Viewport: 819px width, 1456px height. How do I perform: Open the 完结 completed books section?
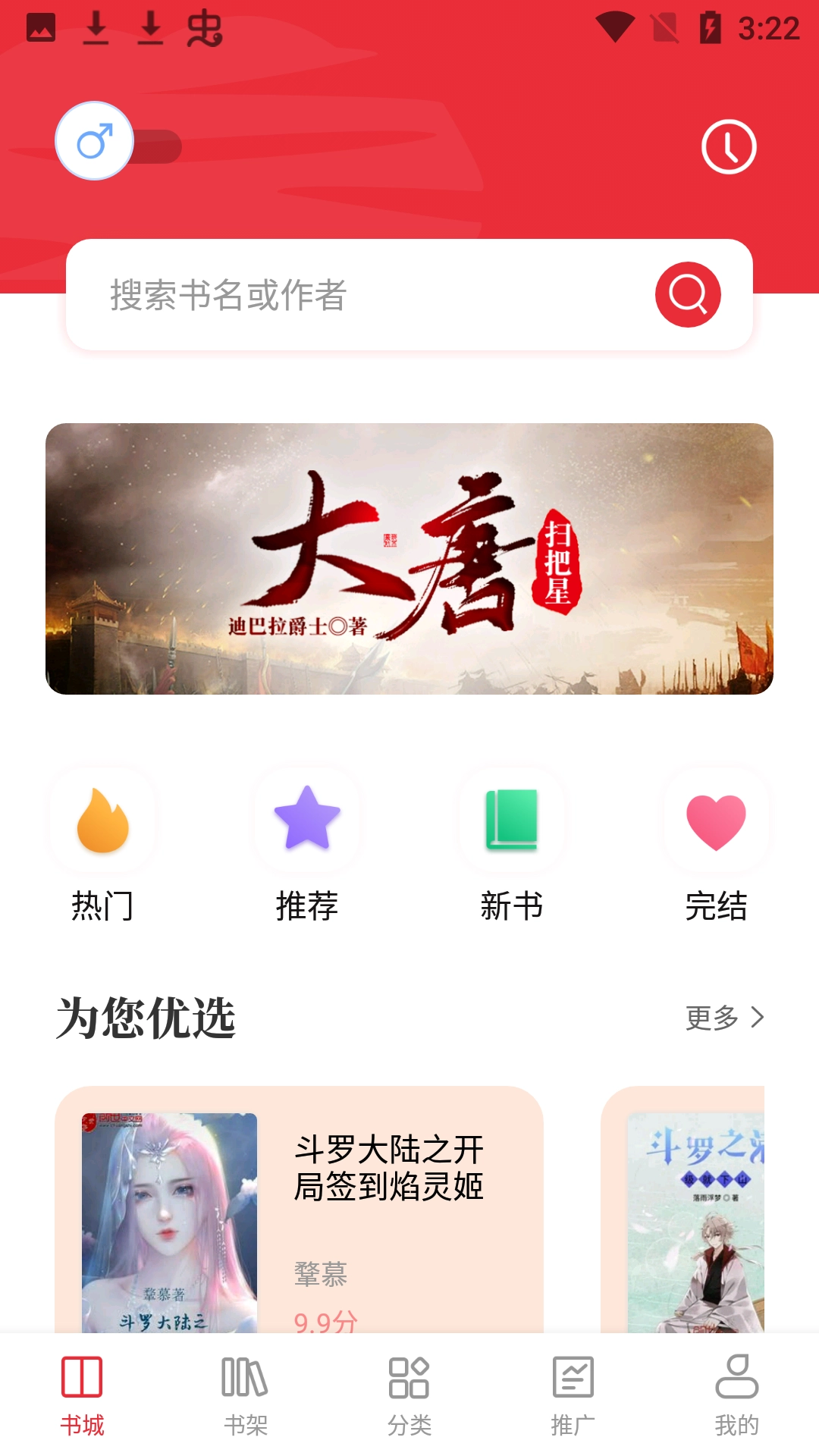[x=716, y=846]
